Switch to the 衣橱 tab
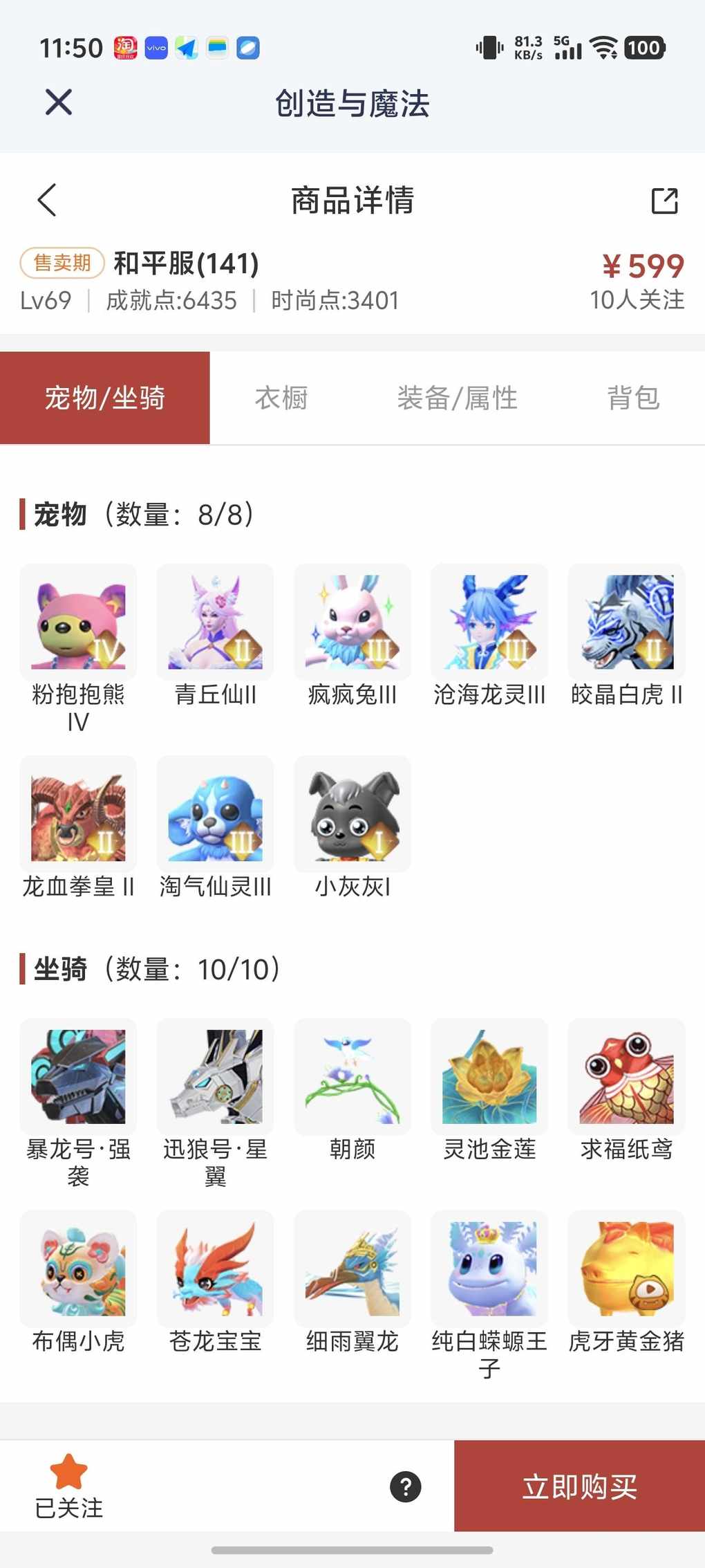The width and height of the screenshot is (705, 1568). pos(281,398)
